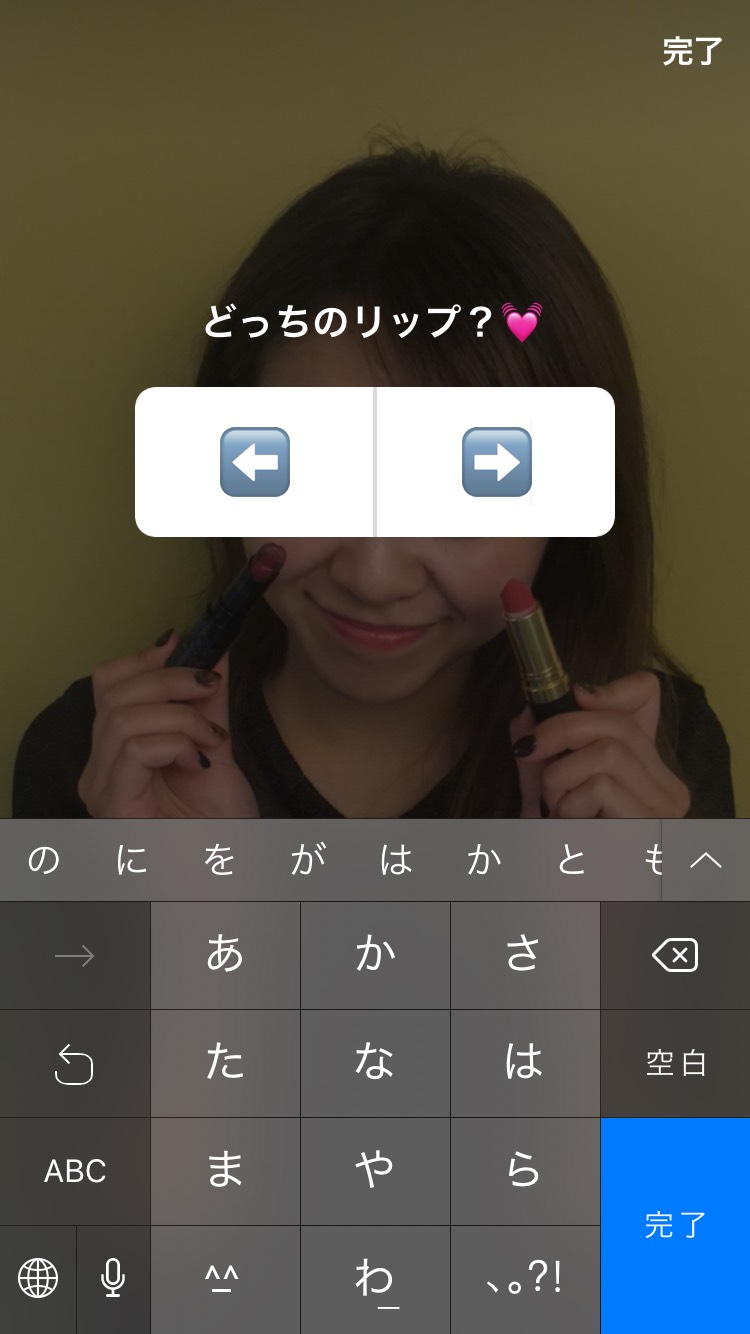Tap the undo arrow key
750x1334 pixels.
[75, 1063]
